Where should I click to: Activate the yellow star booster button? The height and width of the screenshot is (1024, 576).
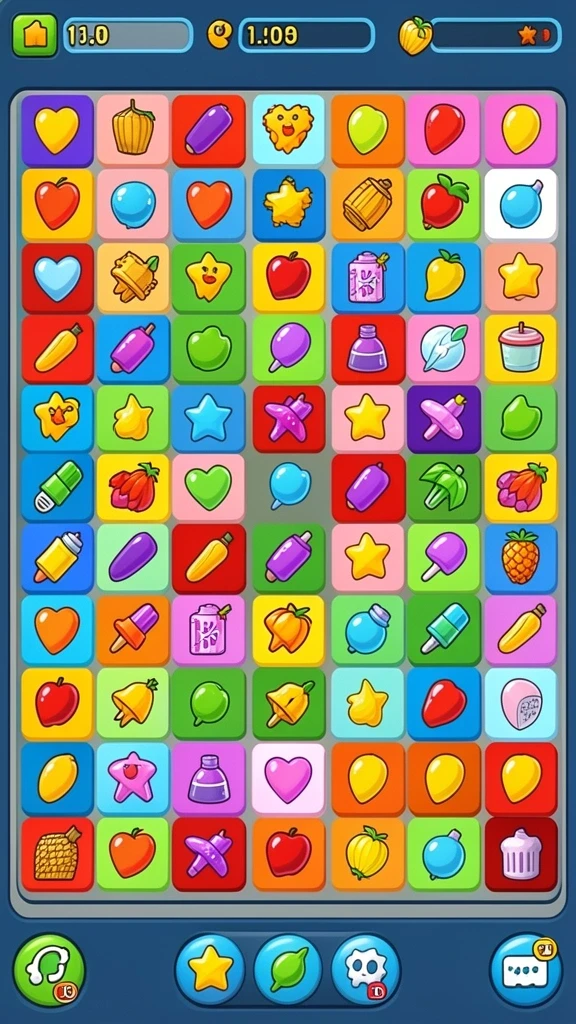point(210,970)
